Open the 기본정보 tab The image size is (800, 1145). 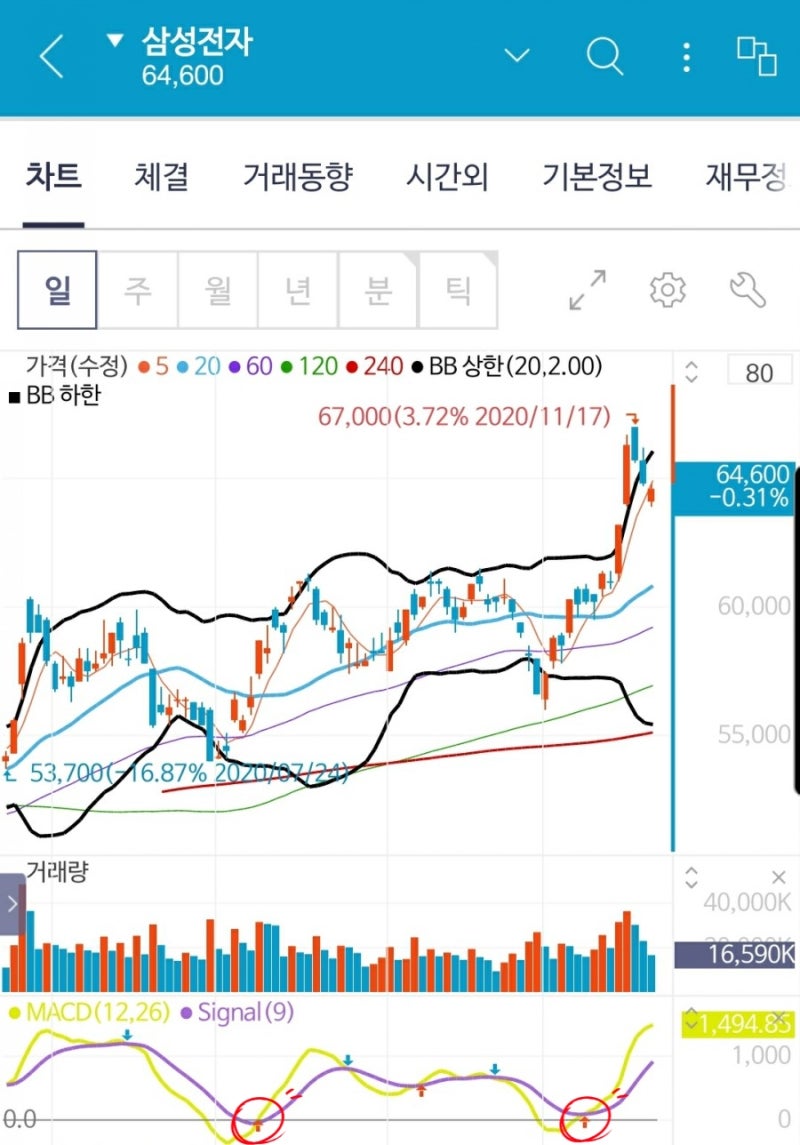tap(597, 176)
